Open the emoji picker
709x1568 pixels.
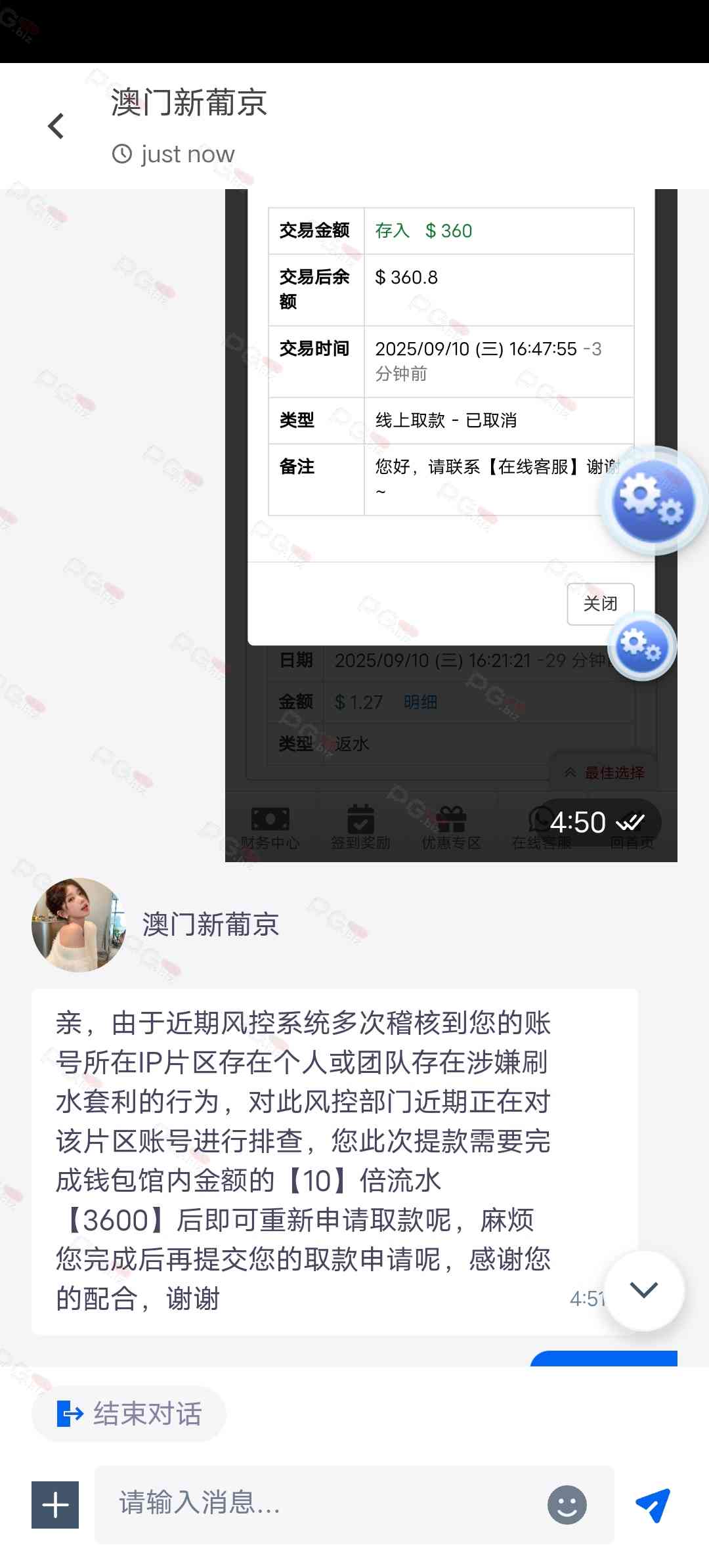point(567,1504)
